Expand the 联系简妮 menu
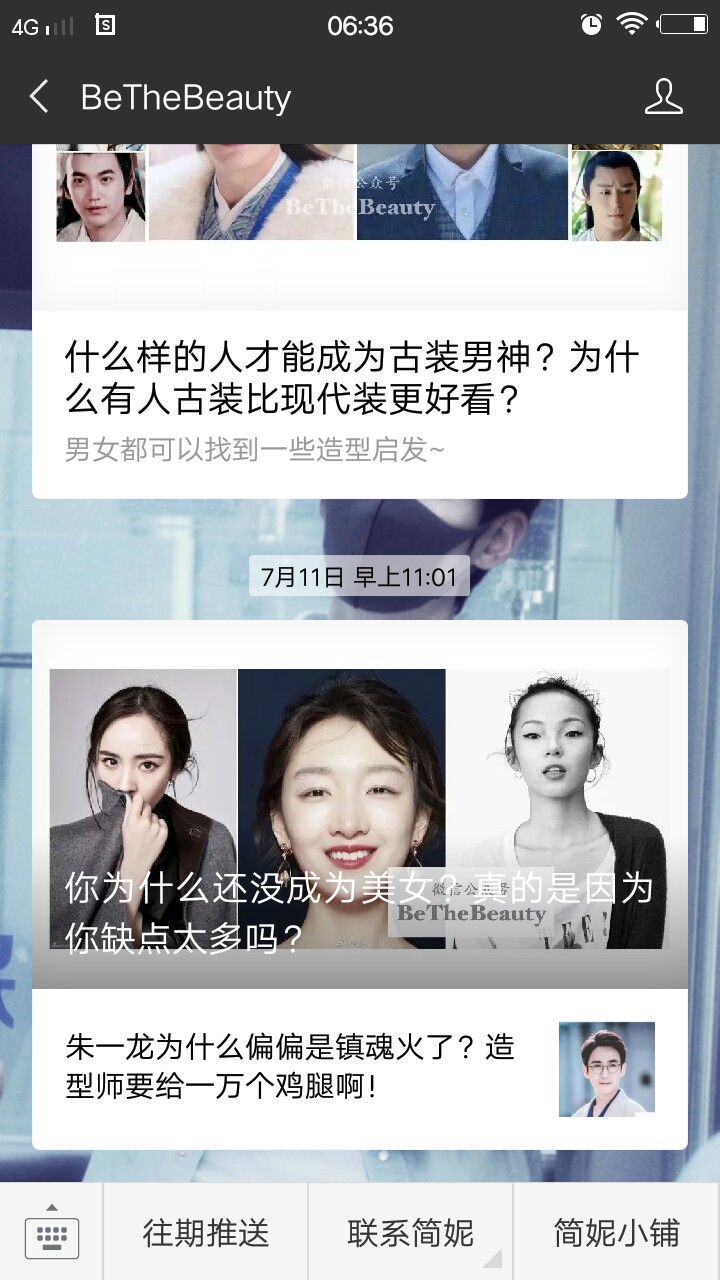720x1280 pixels. coord(410,1232)
